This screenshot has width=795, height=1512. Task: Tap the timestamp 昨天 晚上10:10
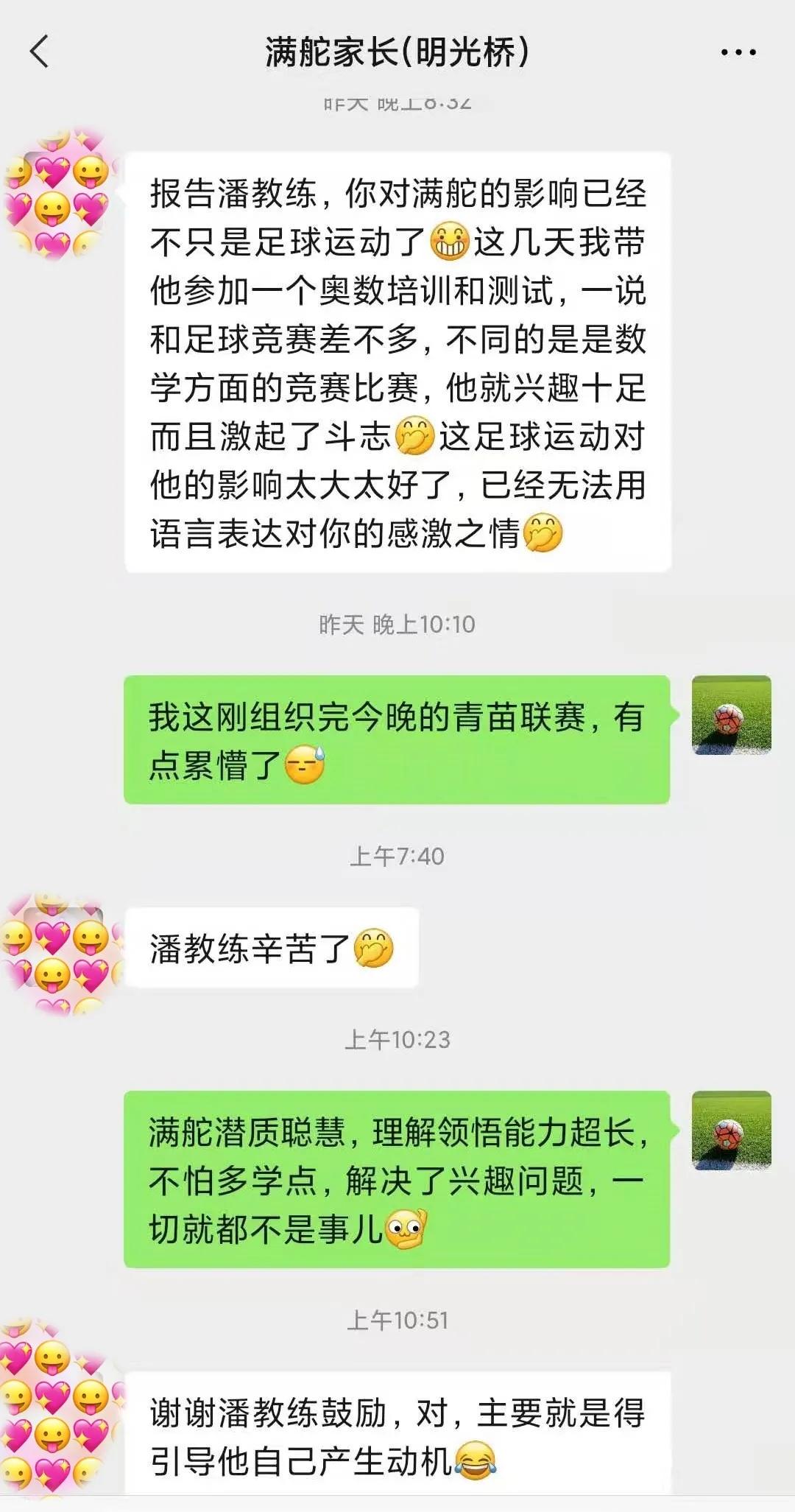[x=396, y=623]
